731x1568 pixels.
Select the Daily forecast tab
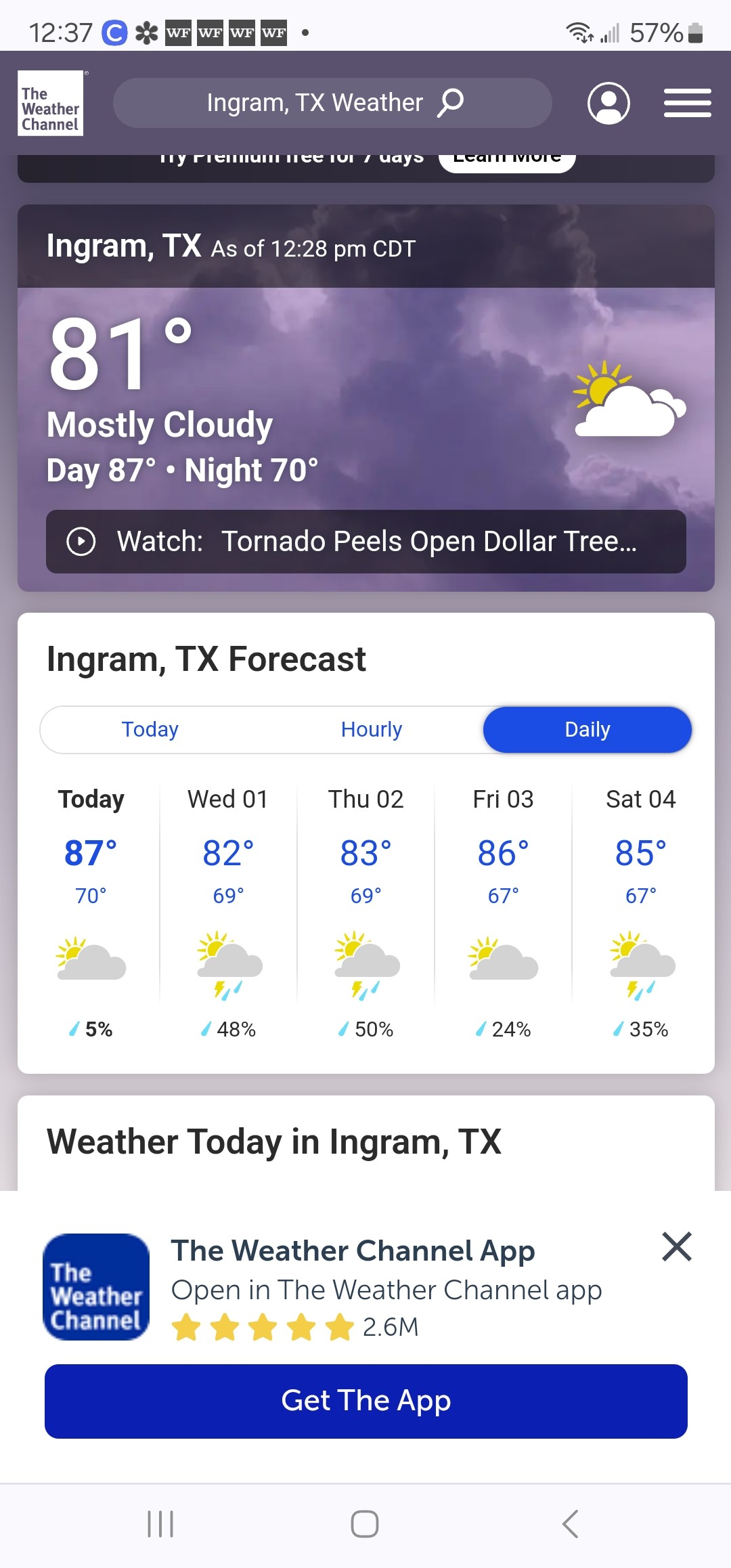pyautogui.click(x=587, y=730)
